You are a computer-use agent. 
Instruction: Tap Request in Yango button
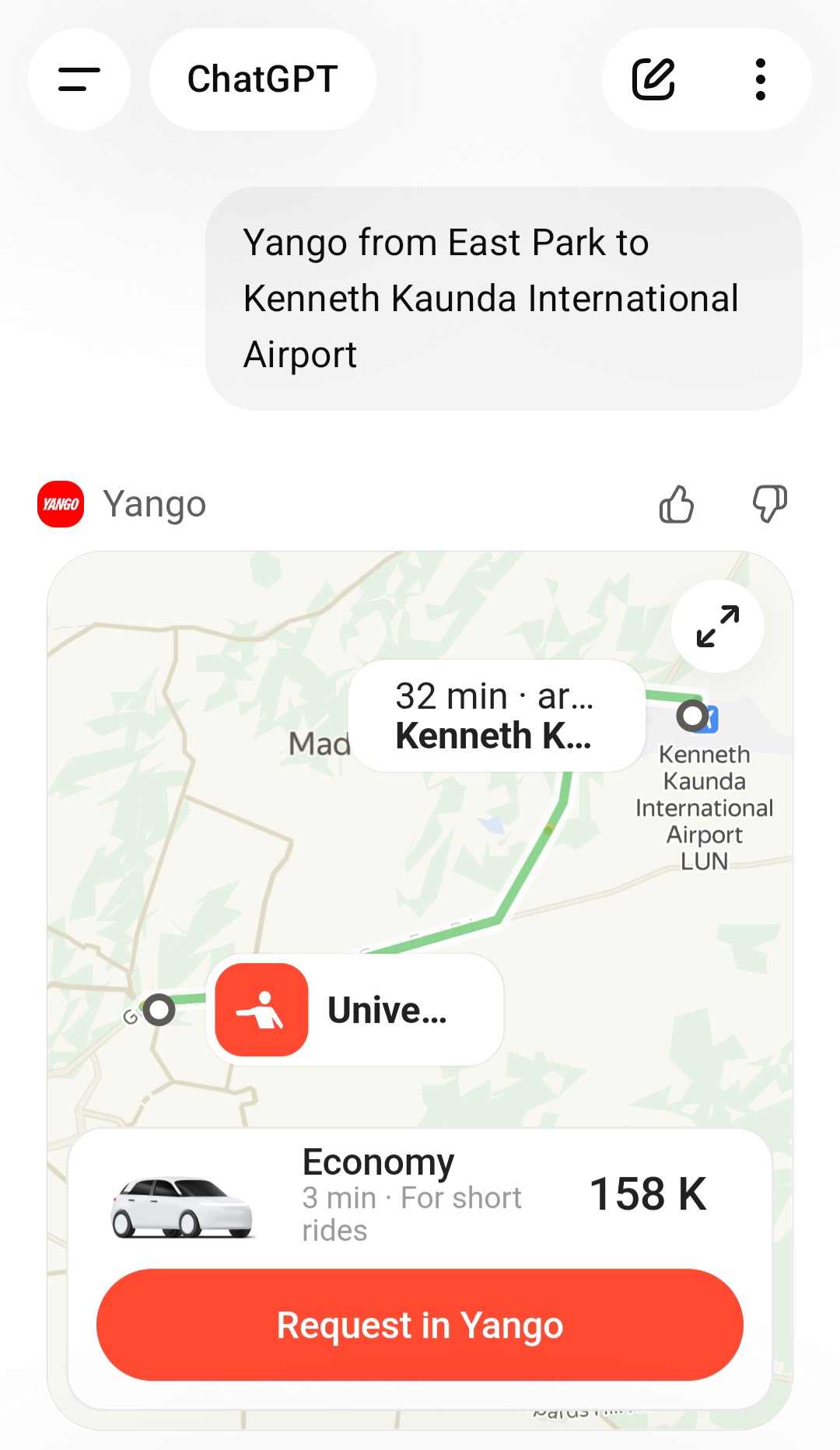(420, 1325)
